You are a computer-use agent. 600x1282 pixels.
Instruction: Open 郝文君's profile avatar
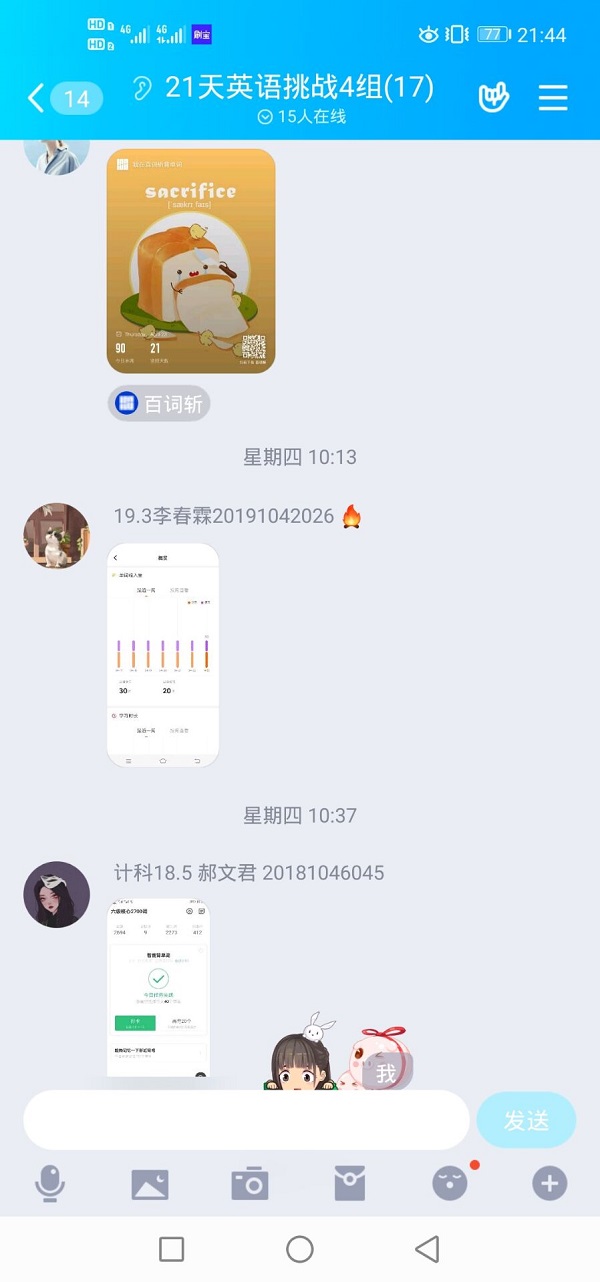click(x=57, y=894)
